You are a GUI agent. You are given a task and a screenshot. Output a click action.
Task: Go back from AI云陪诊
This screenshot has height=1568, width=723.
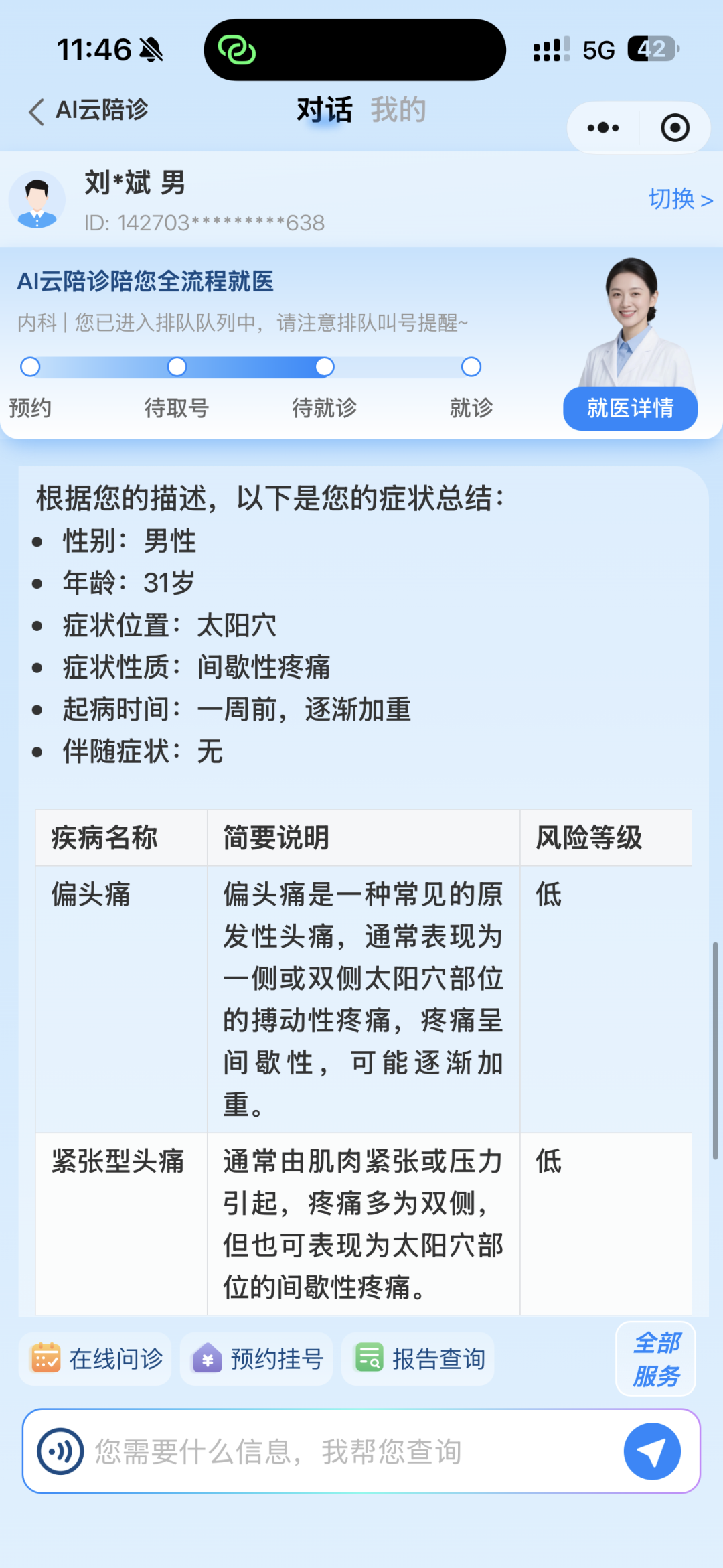pos(37,112)
